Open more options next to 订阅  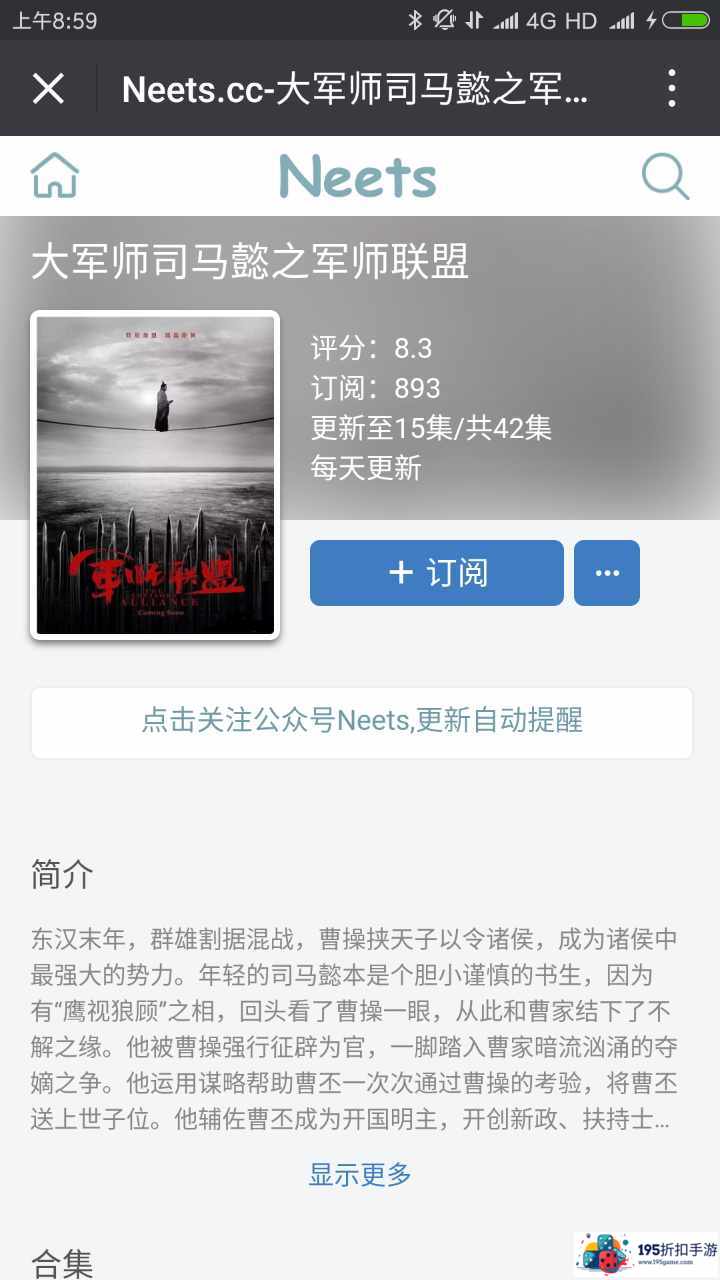coord(607,573)
